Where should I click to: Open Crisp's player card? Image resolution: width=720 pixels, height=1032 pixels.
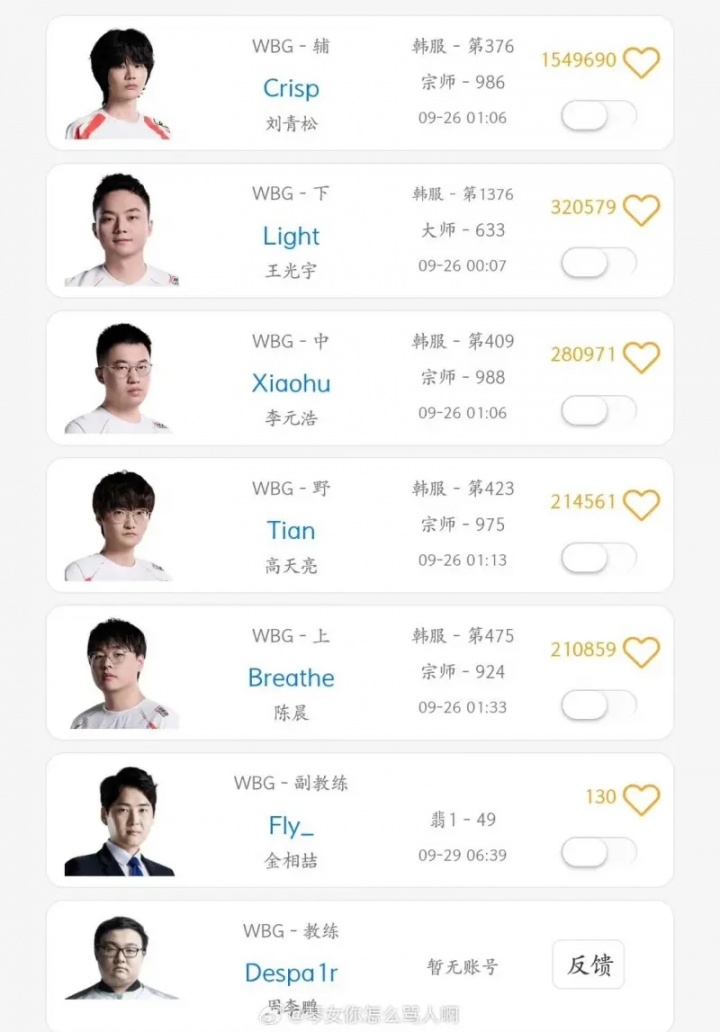pos(291,88)
